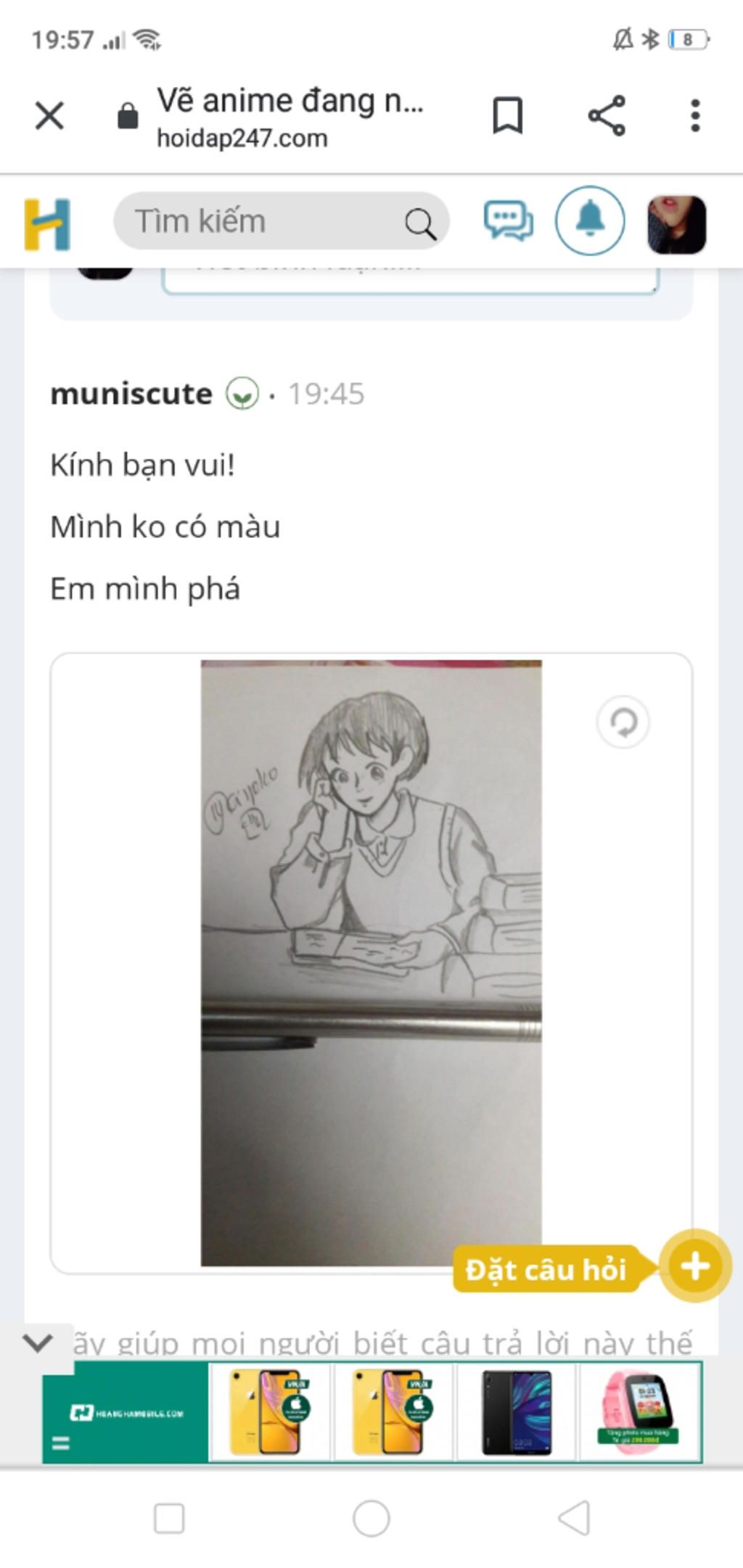Close the browser tab with X

49,116
